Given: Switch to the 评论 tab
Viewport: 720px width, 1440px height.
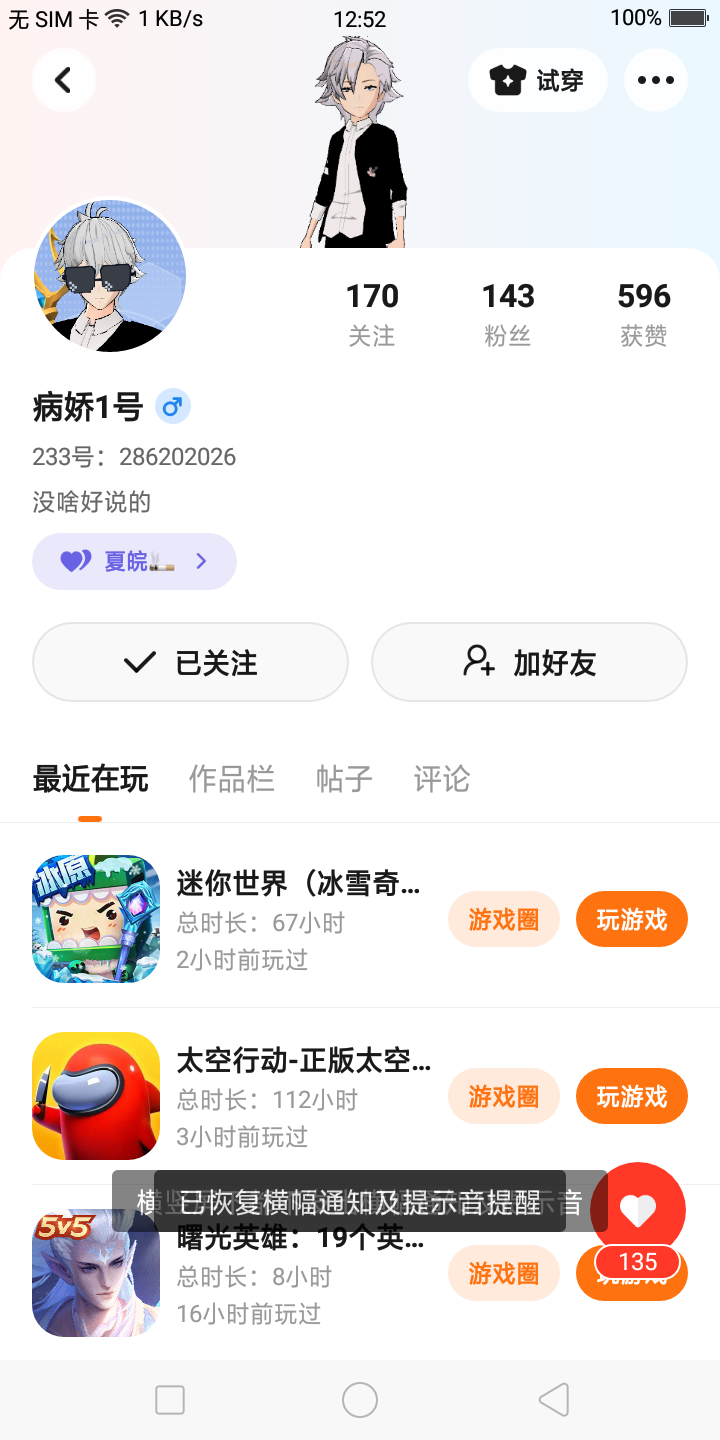Looking at the screenshot, I should [x=441, y=779].
